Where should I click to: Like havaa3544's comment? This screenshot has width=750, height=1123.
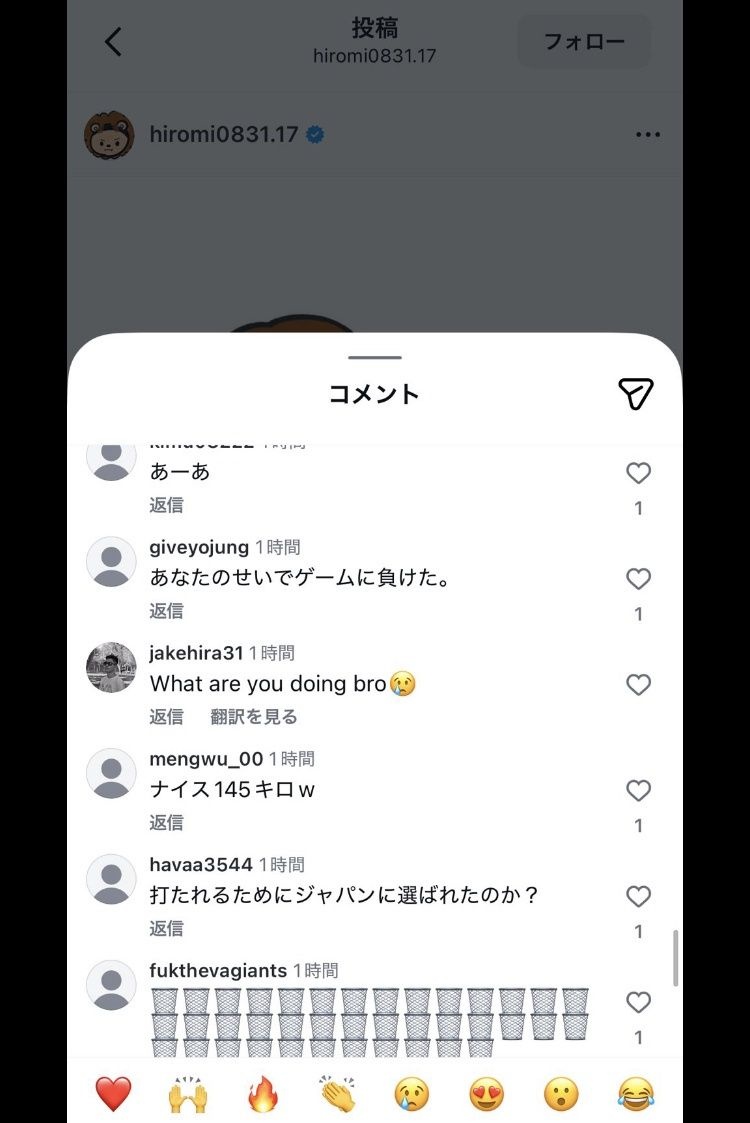click(638, 897)
